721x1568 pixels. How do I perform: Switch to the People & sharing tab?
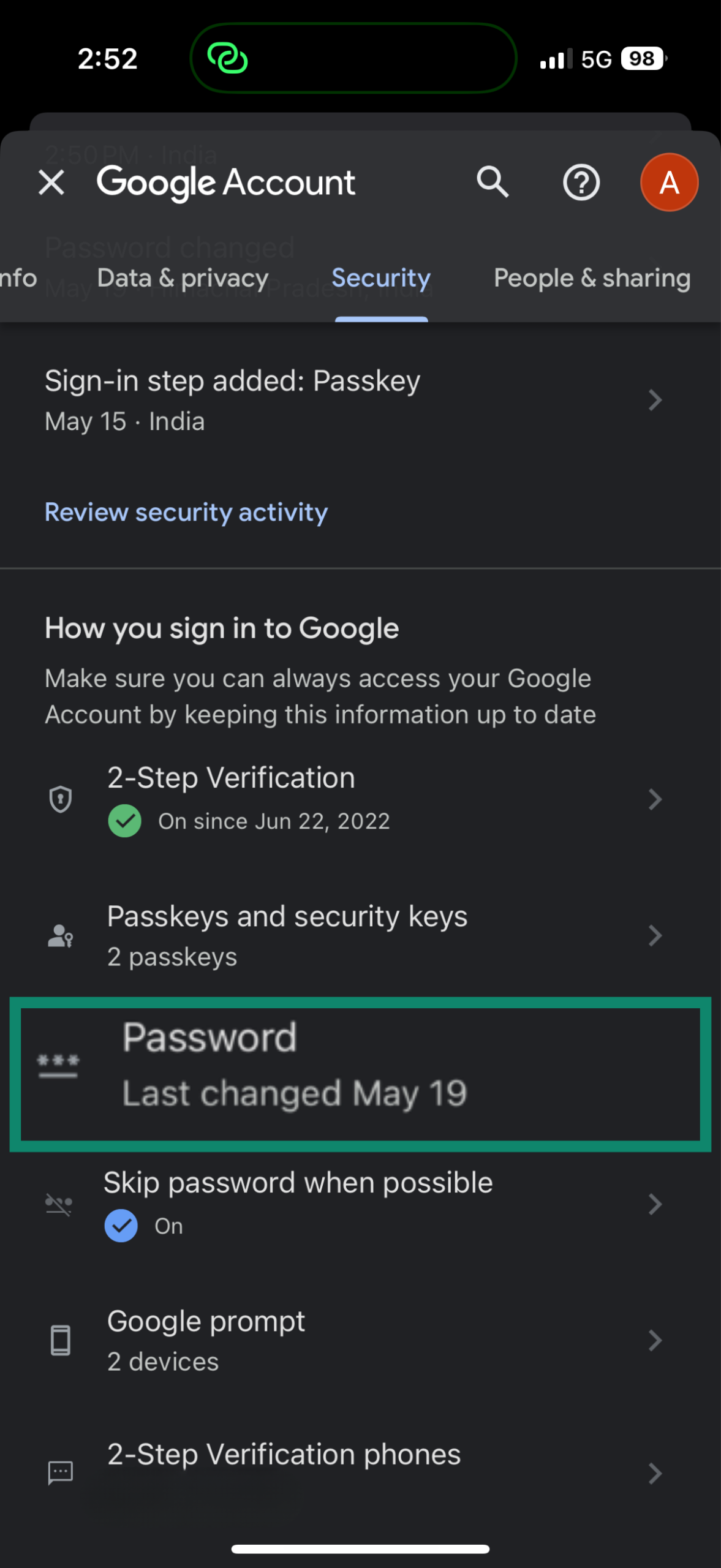click(592, 279)
